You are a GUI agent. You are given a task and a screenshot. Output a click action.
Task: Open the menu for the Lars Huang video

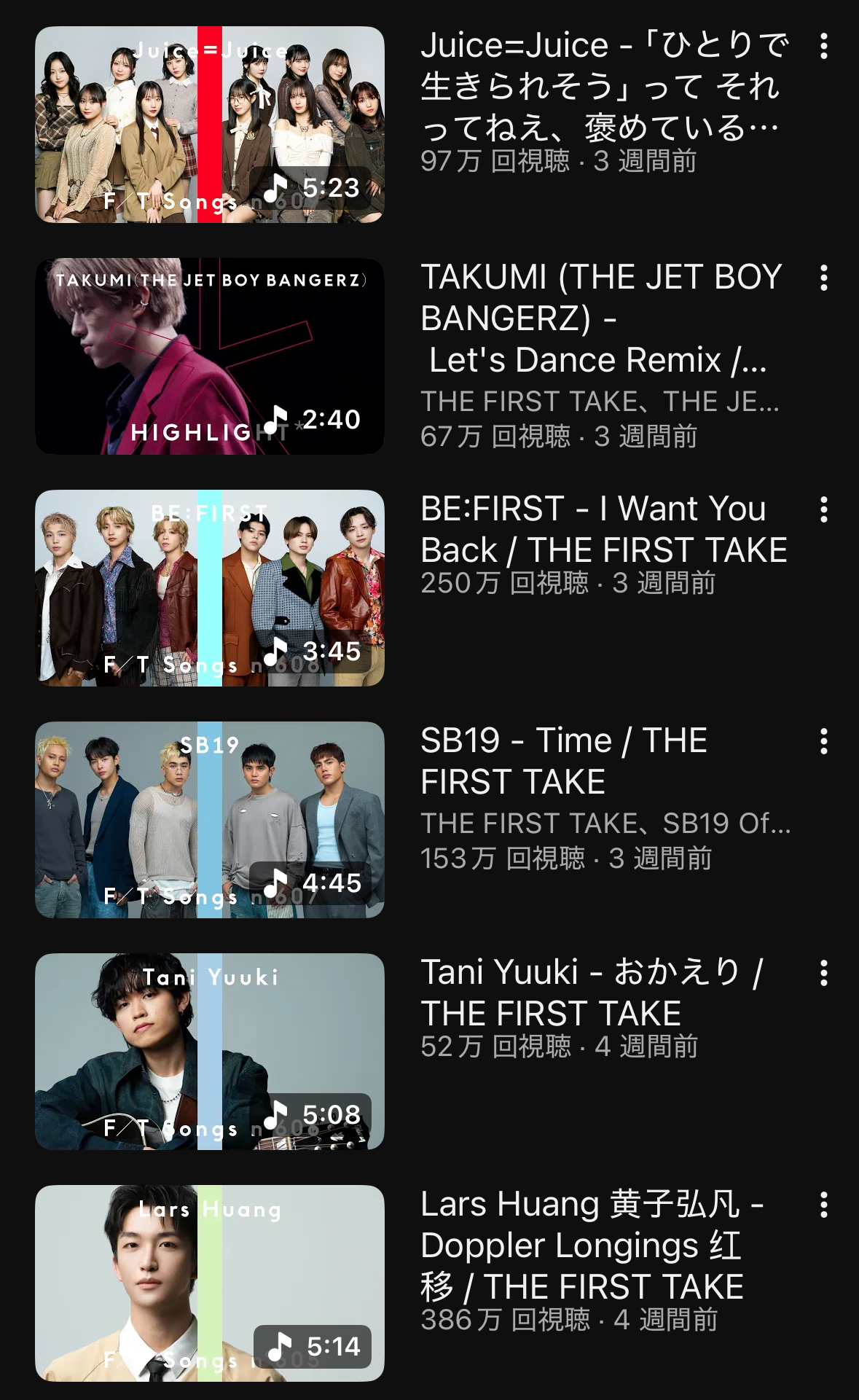[x=824, y=1205]
